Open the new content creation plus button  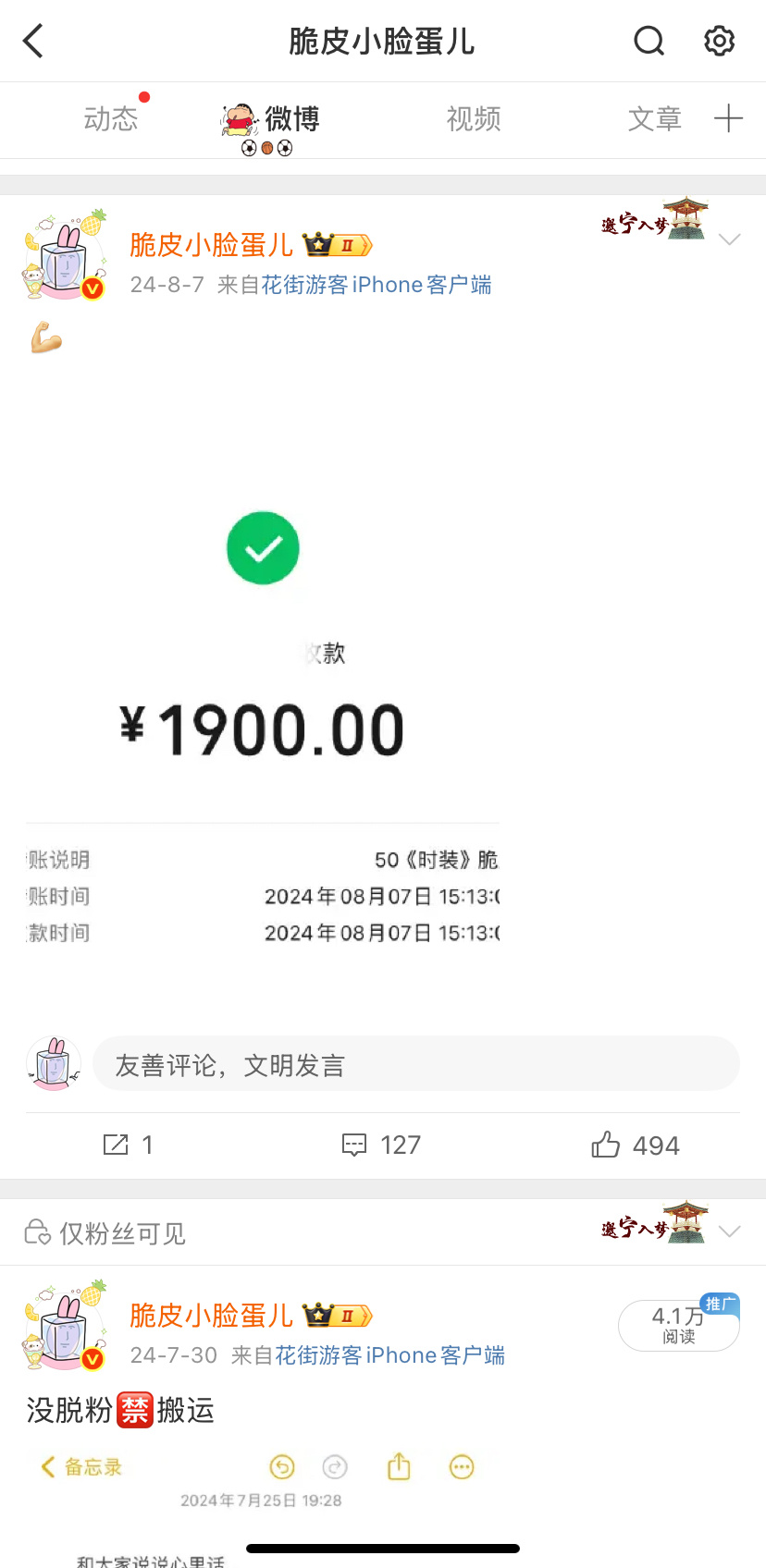pos(729,118)
